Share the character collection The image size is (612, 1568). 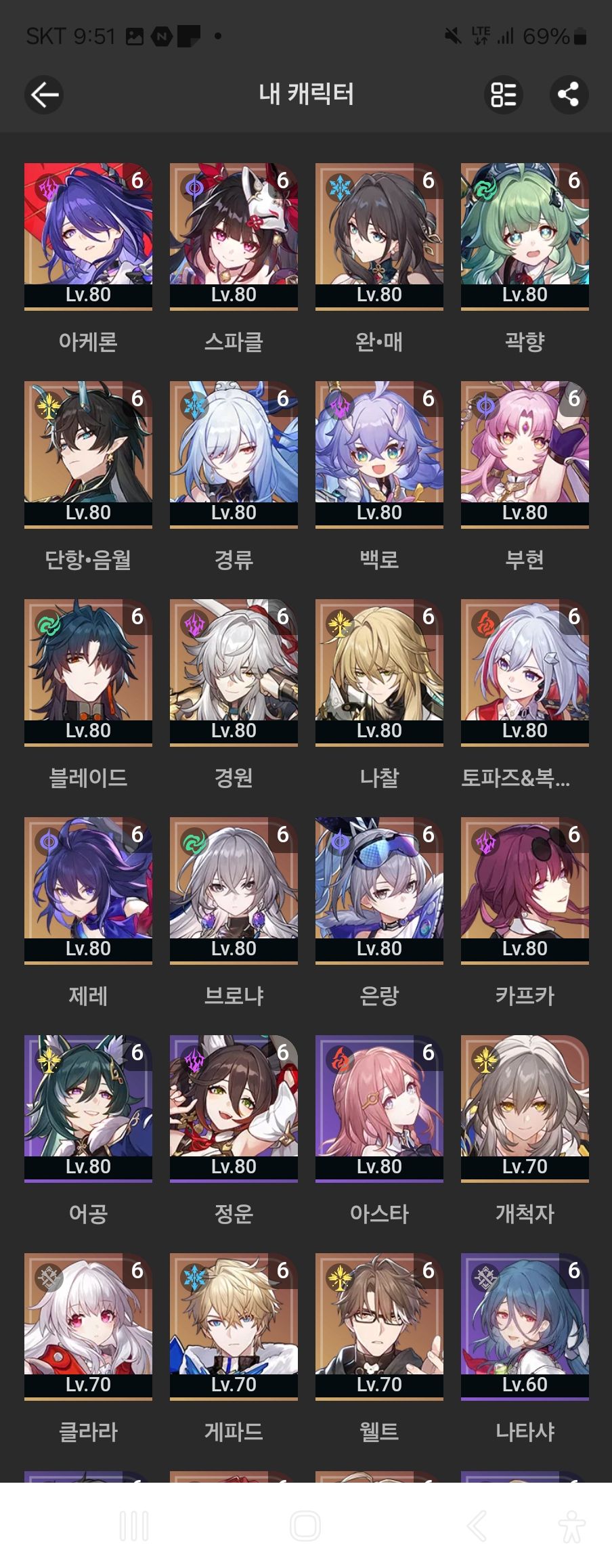point(568,94)
